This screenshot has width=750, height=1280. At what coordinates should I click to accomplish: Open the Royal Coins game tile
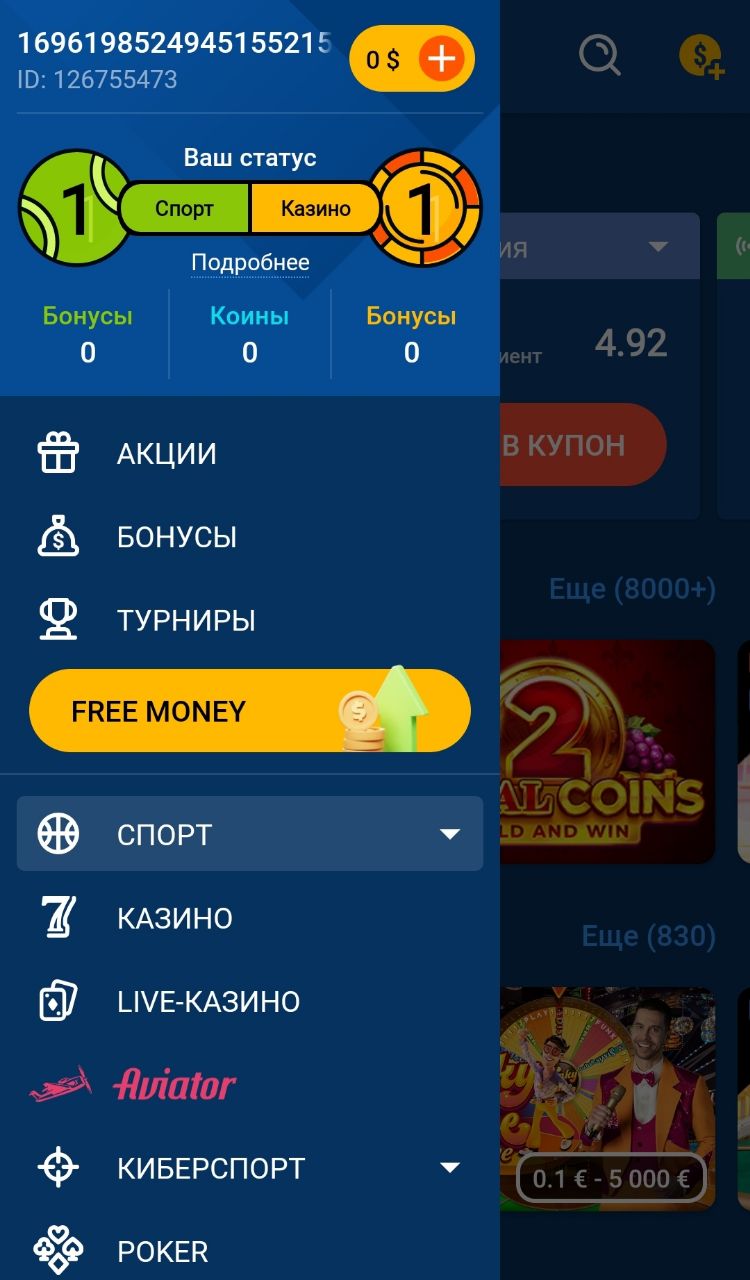point(607,752)
